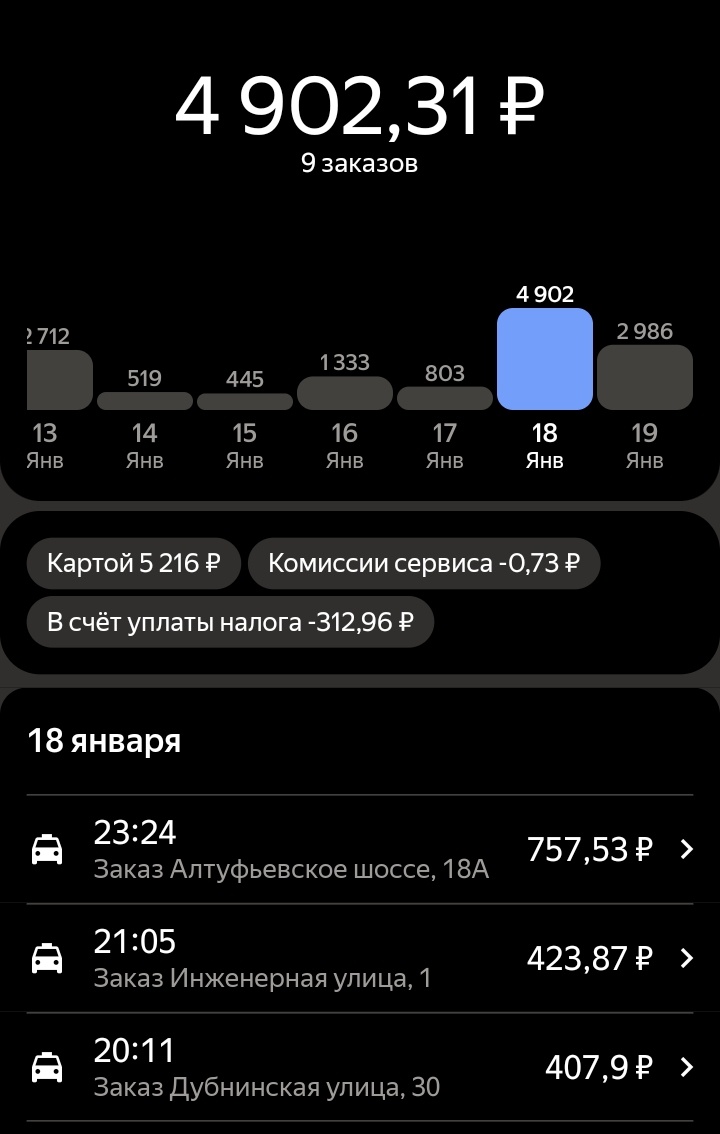This screenshot has width=720, height=1134.
Task: Expand details of the 757,53 ₽ order
Action: [x=686, y=848]
